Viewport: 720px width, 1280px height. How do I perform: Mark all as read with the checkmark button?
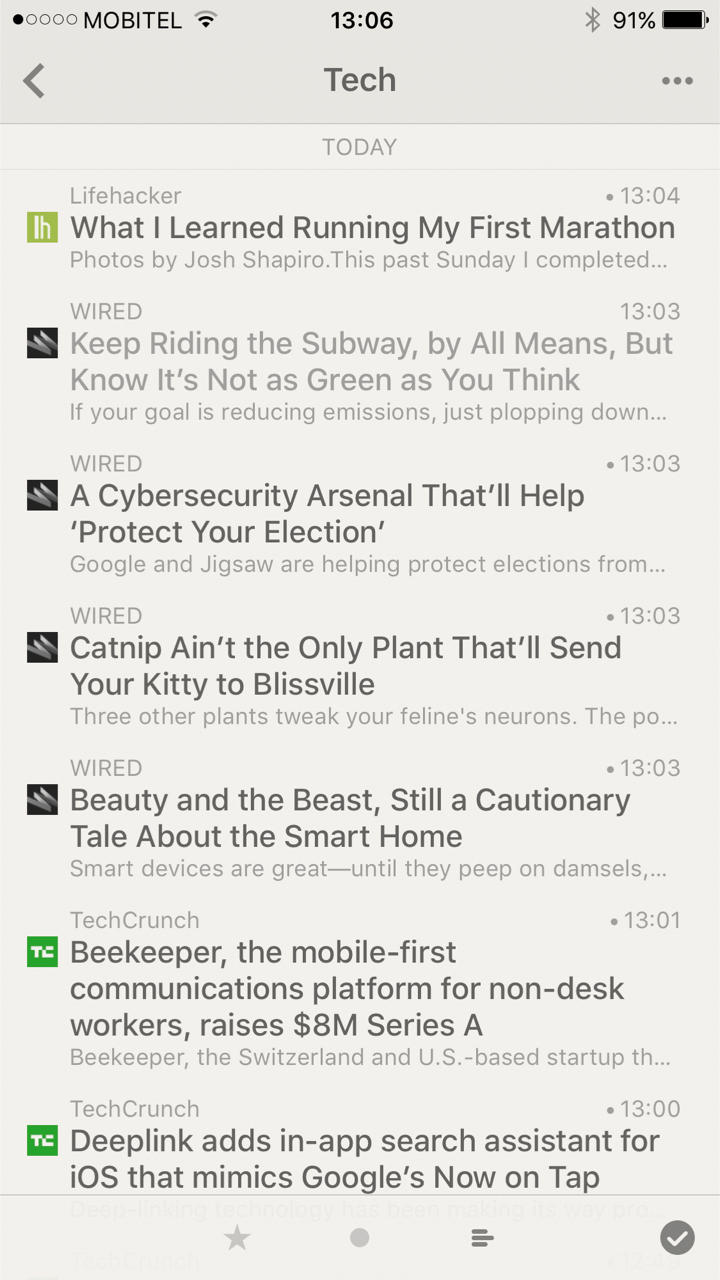point(677,1238)
